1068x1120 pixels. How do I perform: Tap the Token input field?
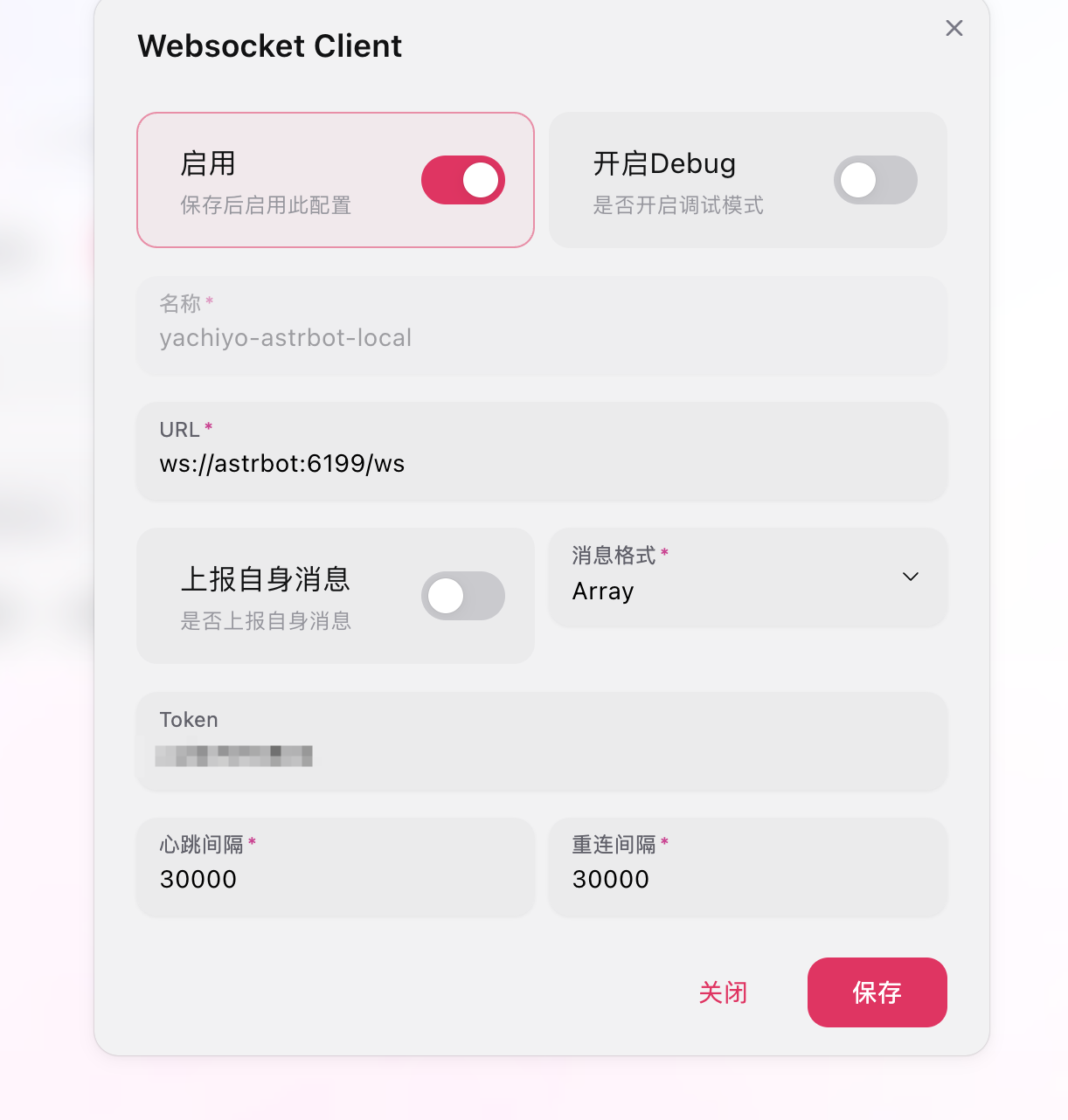click(542, 753)
